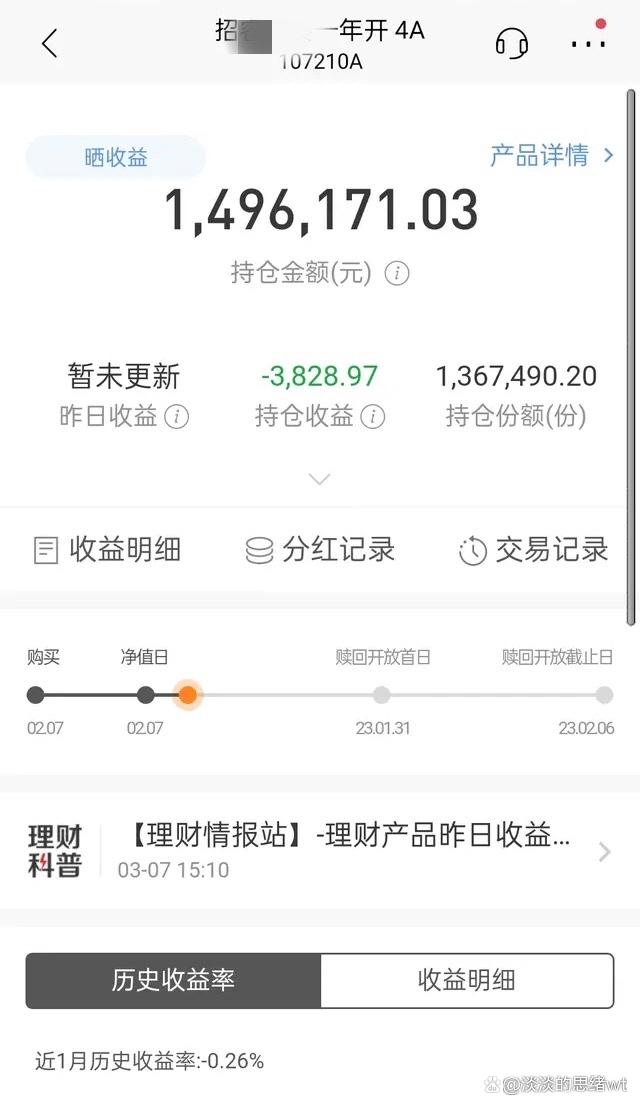This screenshot has width=640, height=1108.
Task: Open 产品详情 product details link
Action: (551, 155)
